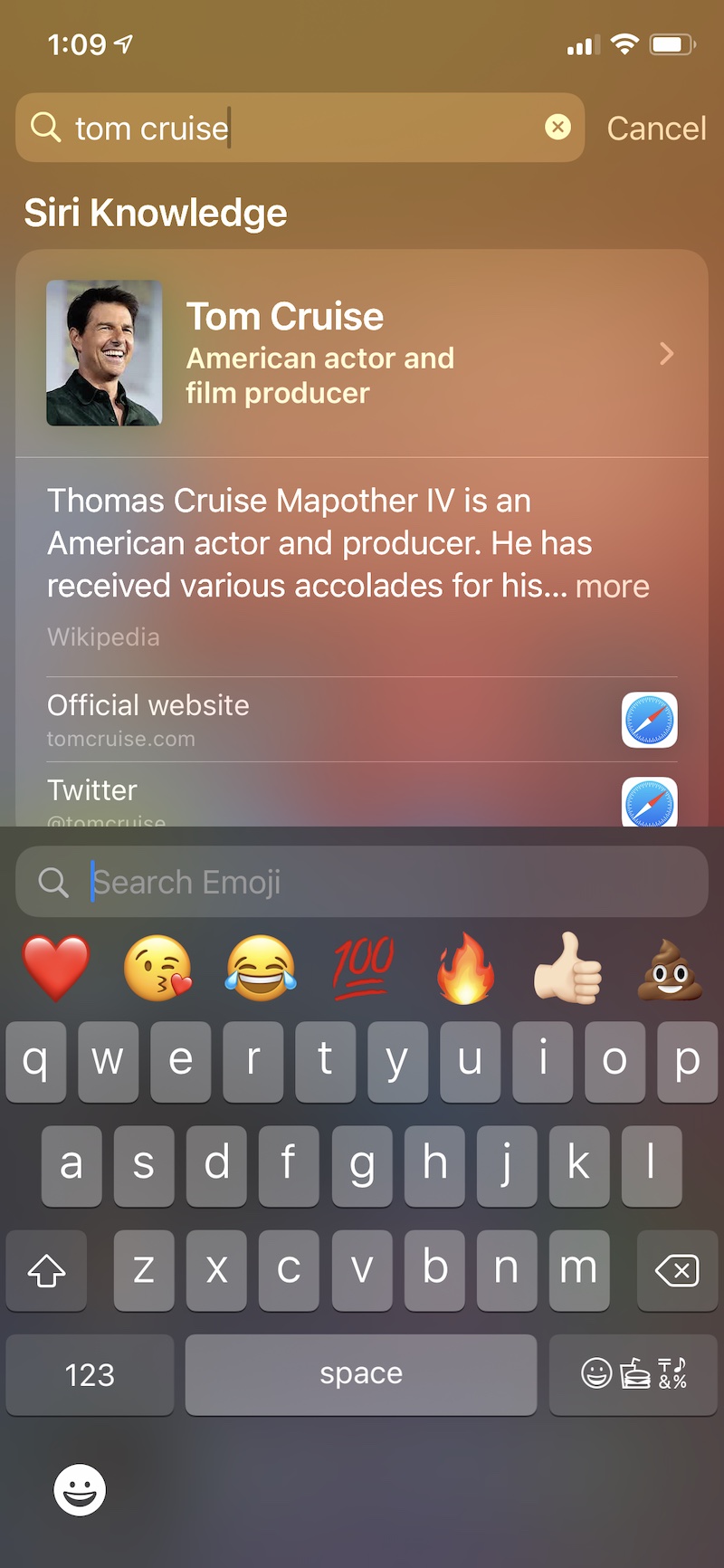The image size is (724, 1568).
Task: Open the Official website tomcruise.com row
Action: [362, 720]
